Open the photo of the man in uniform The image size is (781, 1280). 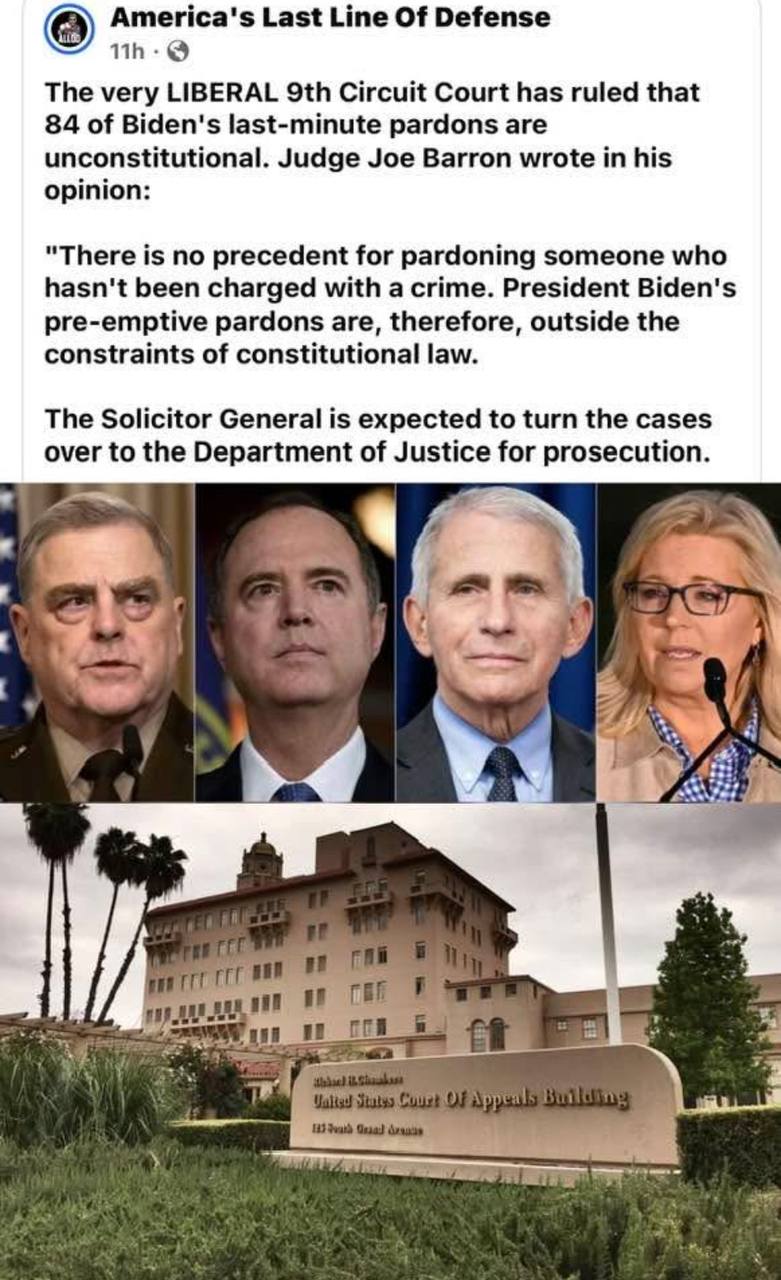pyautogui.click(x=96, y=642)
